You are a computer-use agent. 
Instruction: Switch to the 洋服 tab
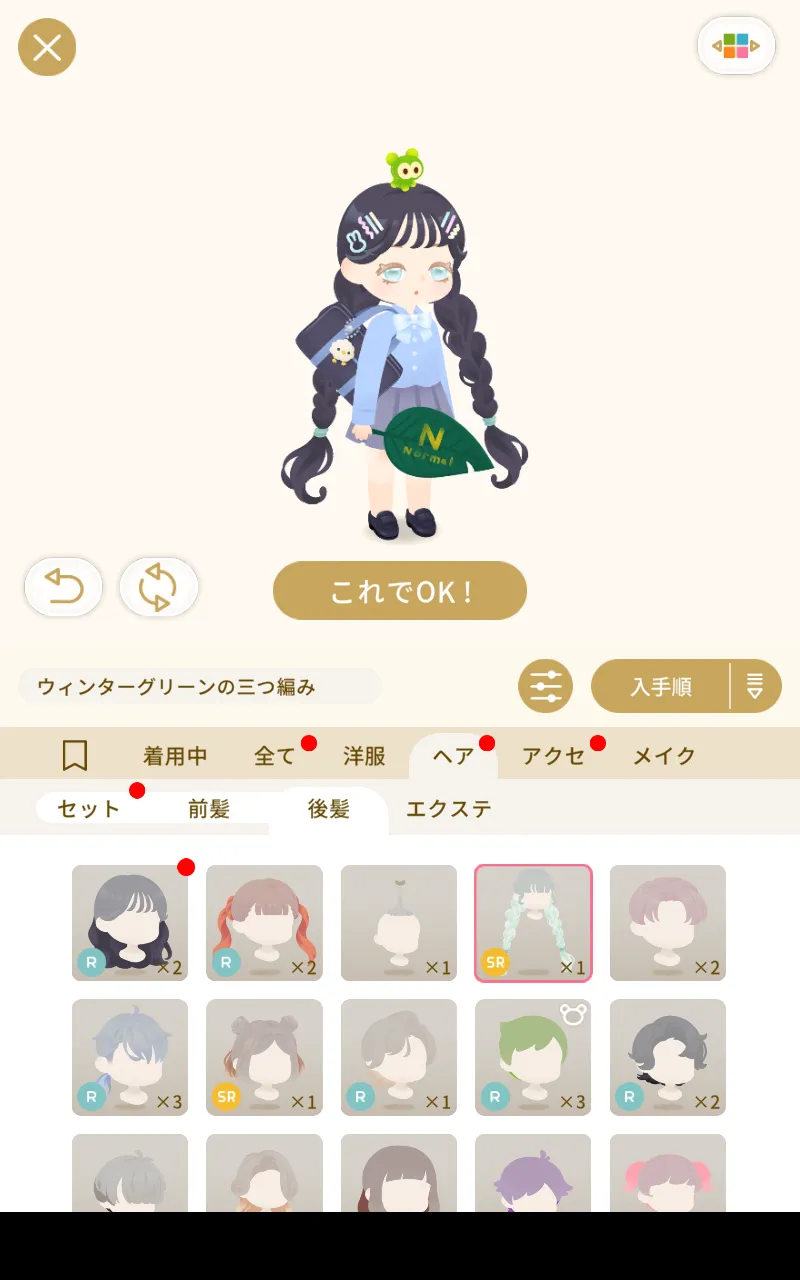click(x=364, y=756)
